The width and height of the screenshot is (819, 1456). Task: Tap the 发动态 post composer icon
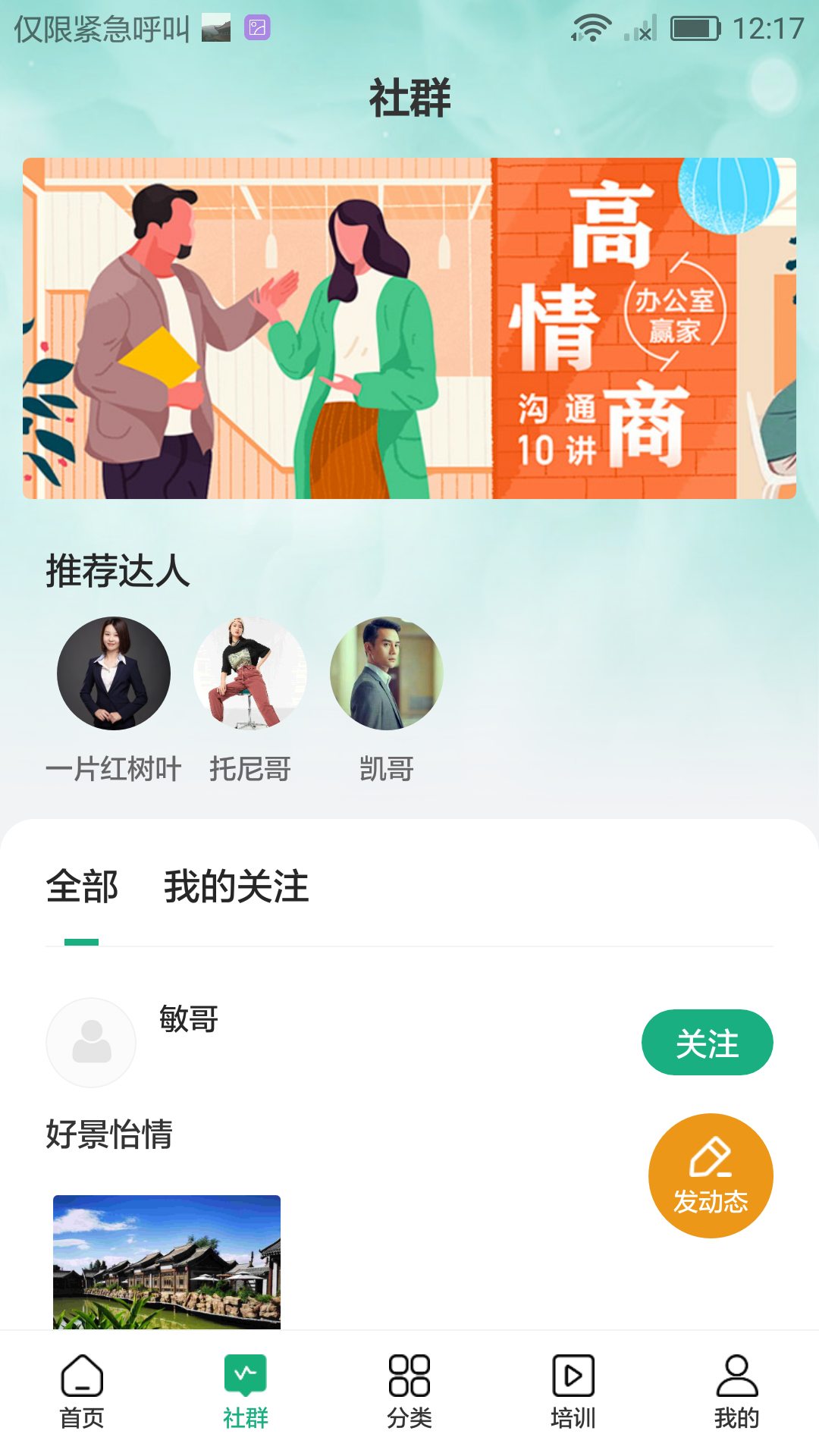point(710,1175)
